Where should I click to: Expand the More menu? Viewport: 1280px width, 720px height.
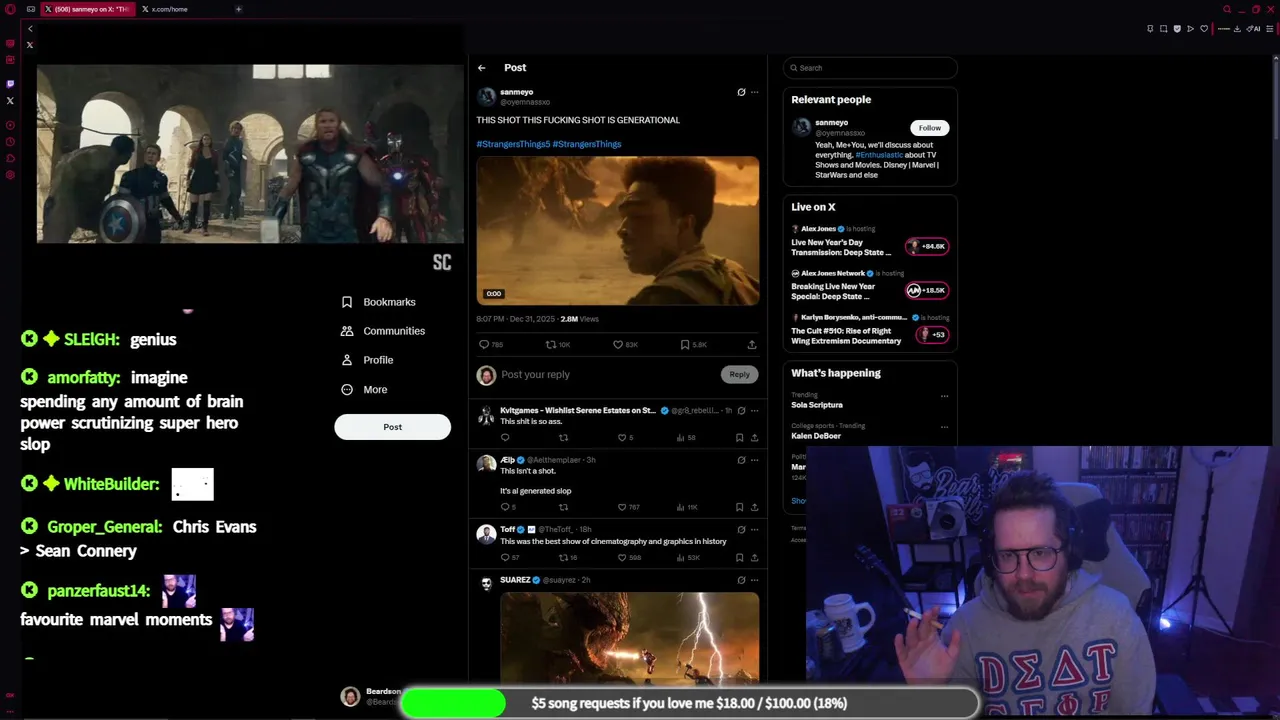374,390
